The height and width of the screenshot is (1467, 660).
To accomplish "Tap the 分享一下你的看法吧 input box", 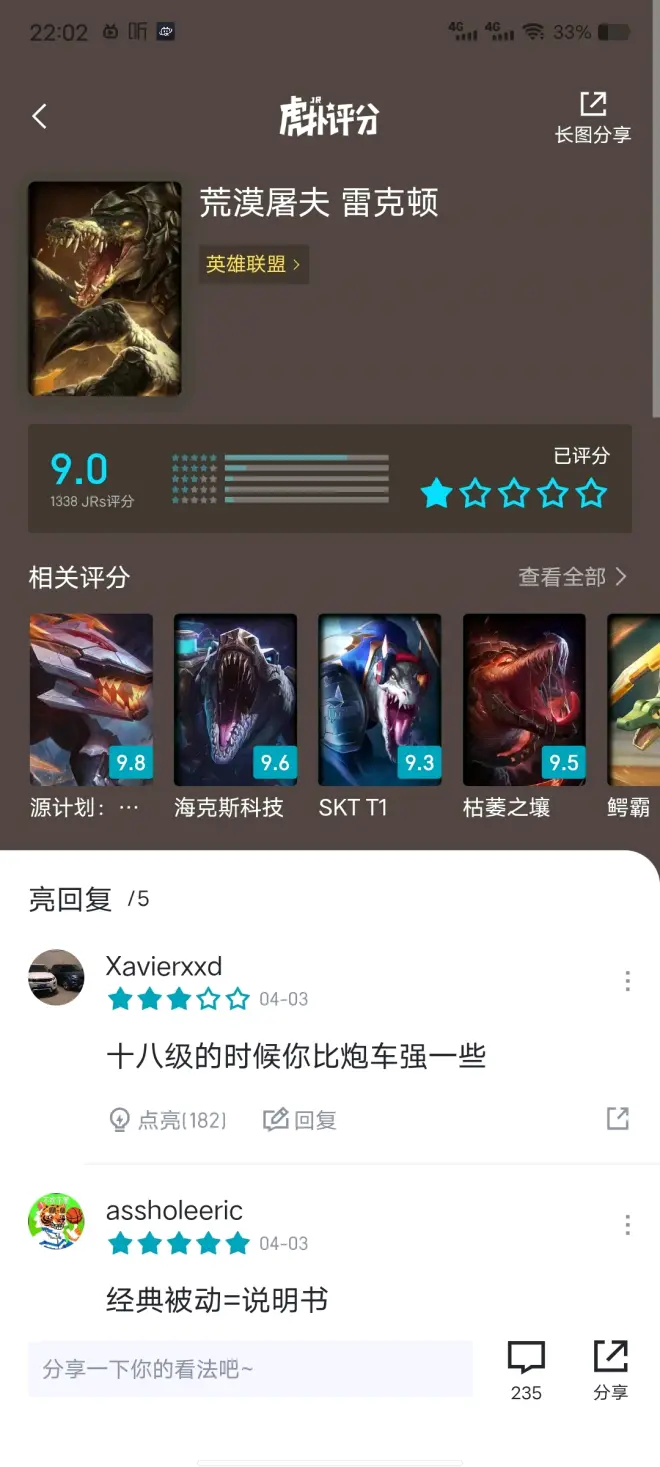I will (250, 1369).
